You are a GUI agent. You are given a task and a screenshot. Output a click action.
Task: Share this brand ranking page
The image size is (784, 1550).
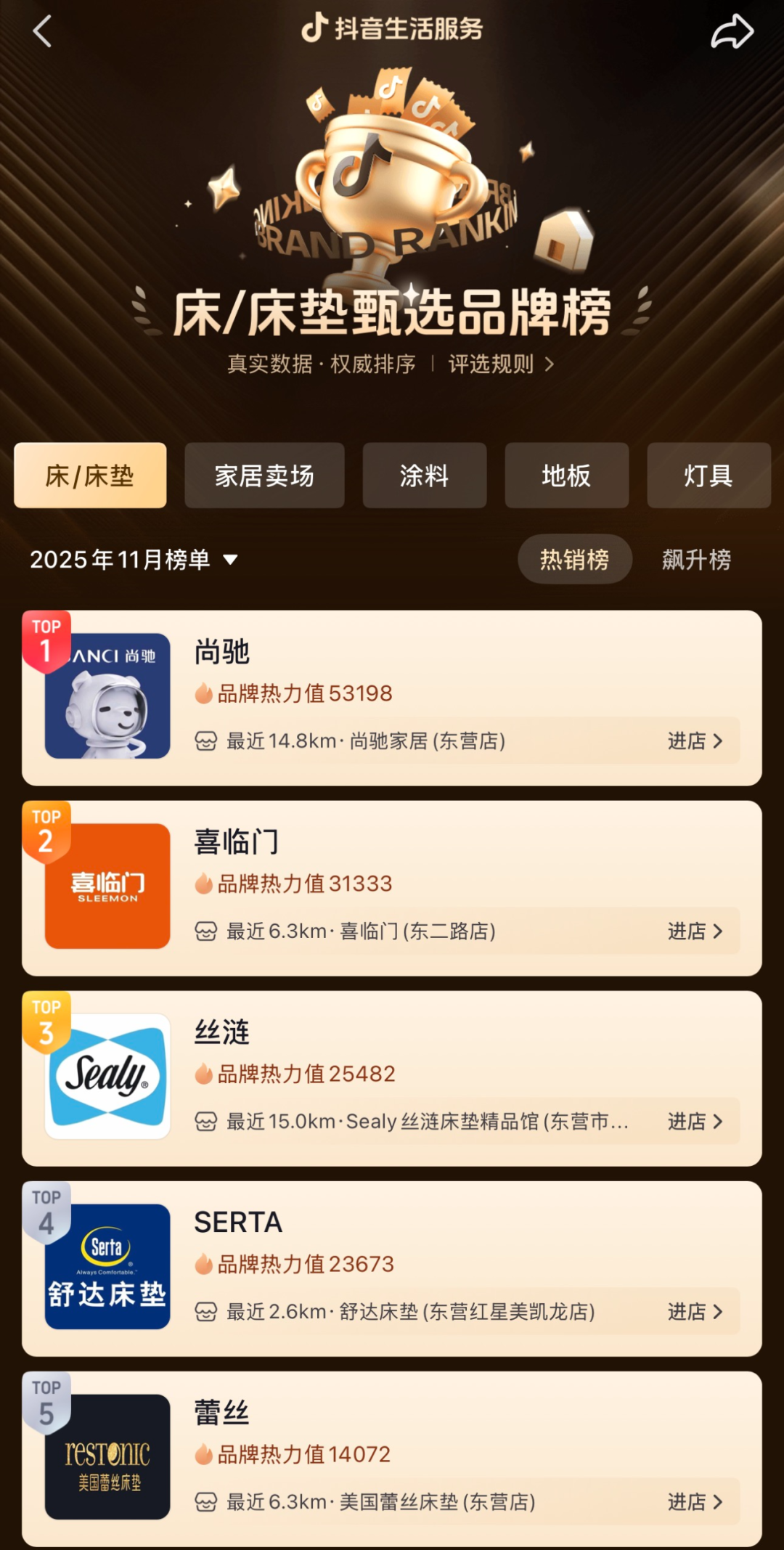(732, 32)
